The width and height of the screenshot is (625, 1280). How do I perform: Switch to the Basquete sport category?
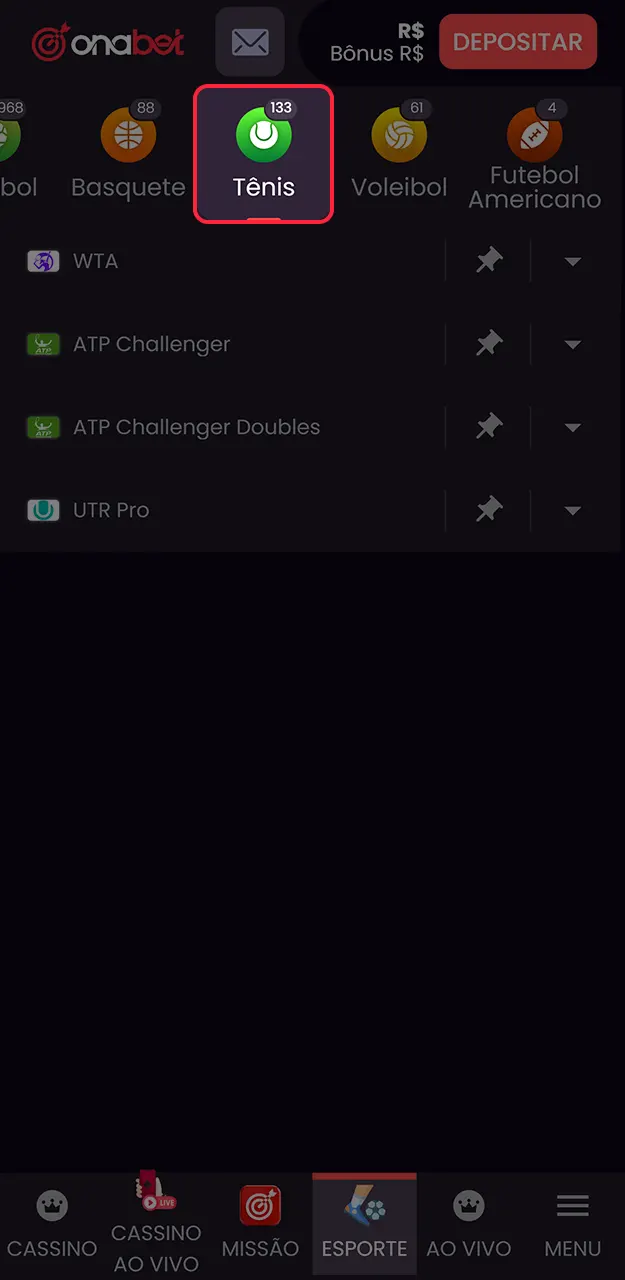[x=128, y=150]
